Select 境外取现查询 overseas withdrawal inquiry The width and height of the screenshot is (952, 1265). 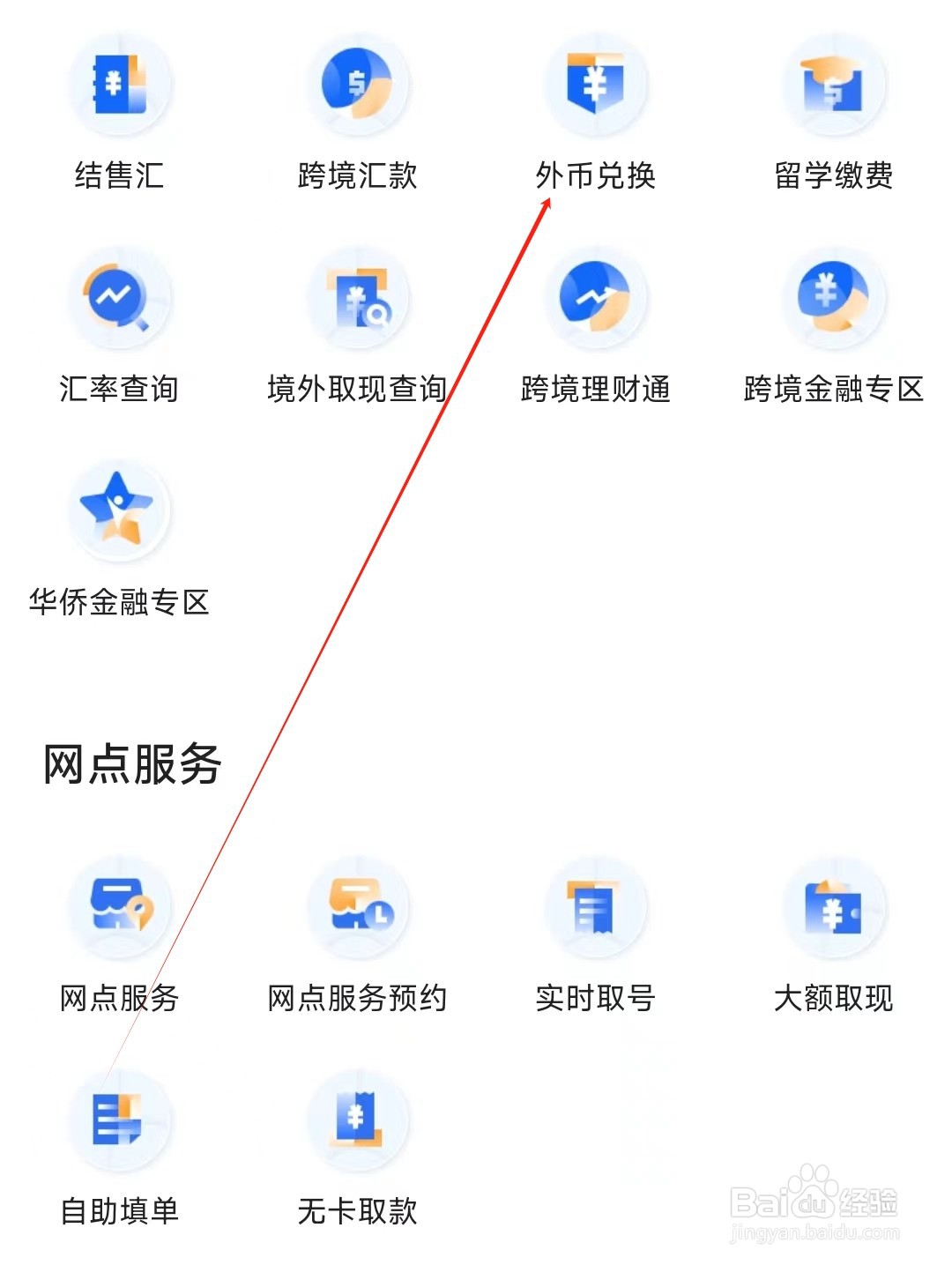coord(357,298)
